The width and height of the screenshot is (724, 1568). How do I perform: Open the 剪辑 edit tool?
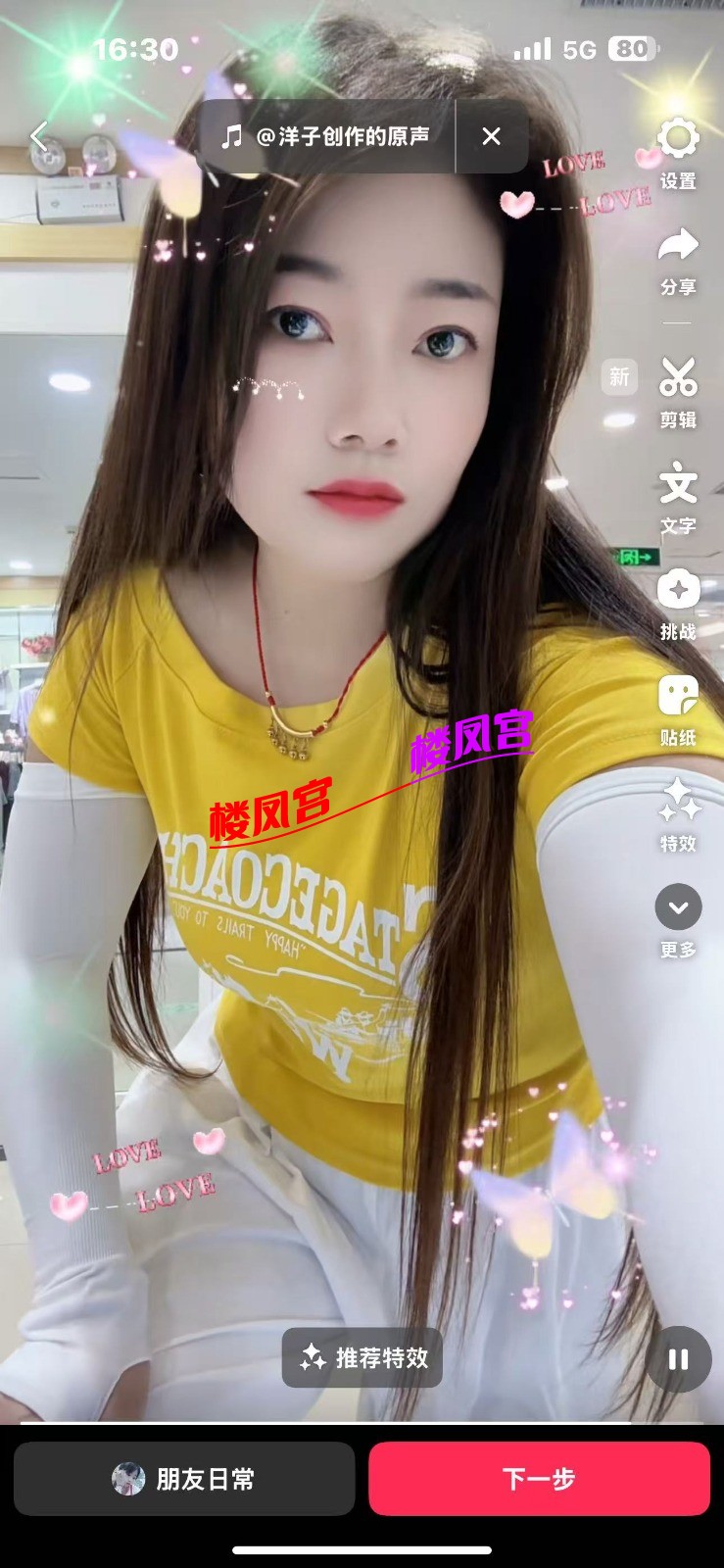point(678,390)
